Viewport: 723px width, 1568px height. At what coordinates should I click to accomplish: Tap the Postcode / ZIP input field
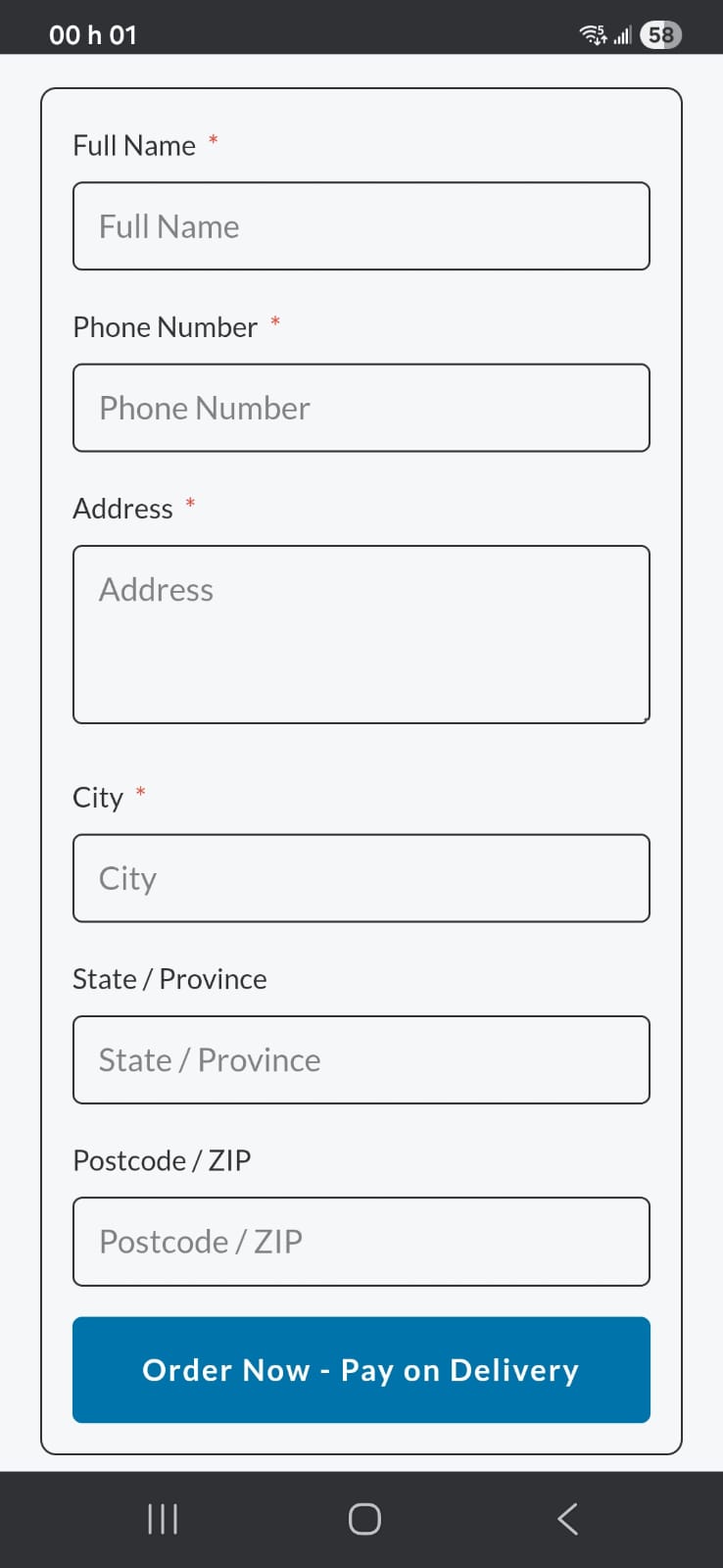(361, 1241)
